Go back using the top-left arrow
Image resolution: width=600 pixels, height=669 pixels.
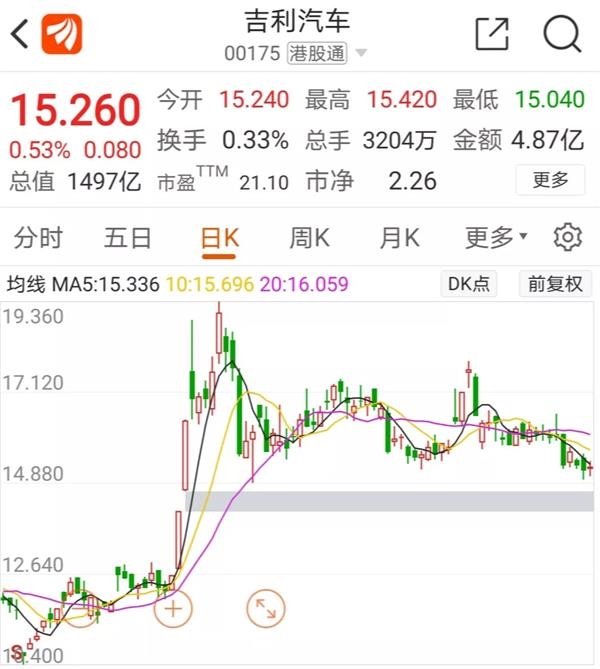(x=19, y=34)
